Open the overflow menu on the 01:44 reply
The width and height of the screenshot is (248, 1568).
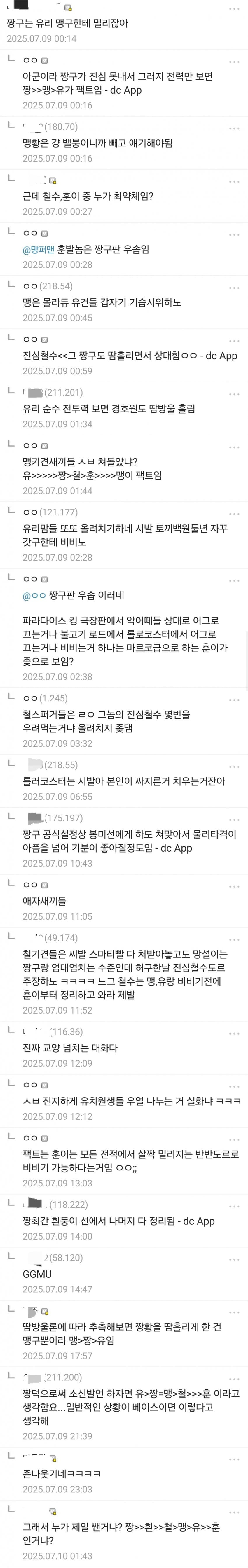[x=234, y=447]
